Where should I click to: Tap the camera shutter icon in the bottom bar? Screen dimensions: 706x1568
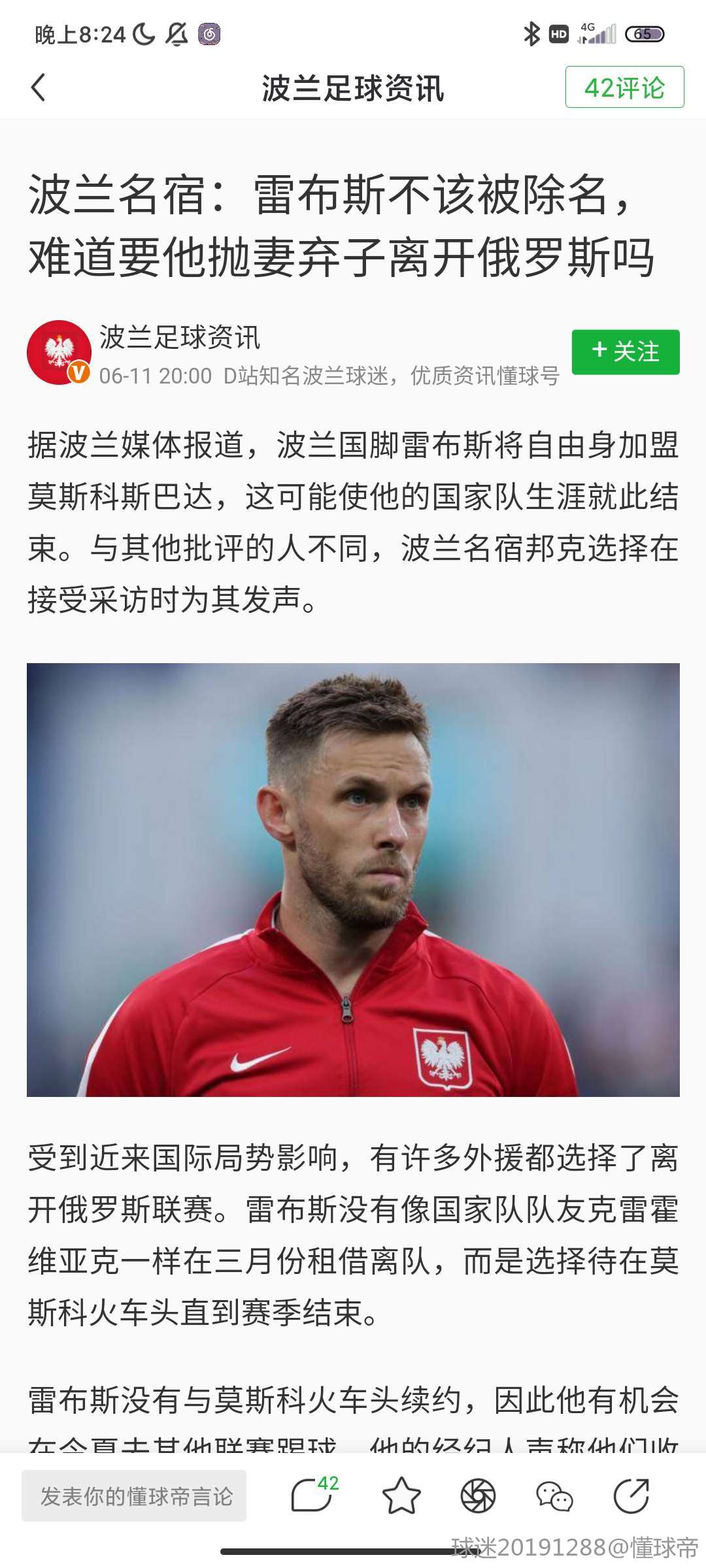[x=478, y=1495]
